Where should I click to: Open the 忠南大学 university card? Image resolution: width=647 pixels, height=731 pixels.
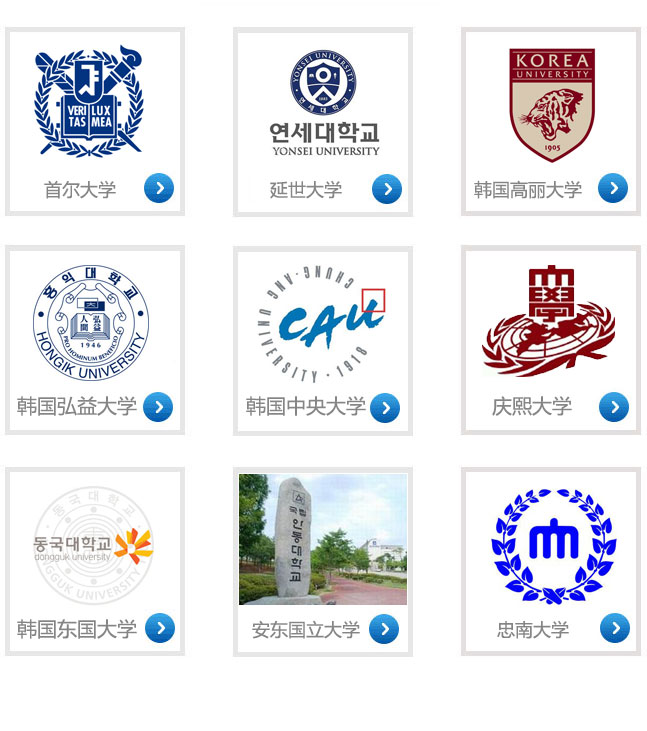[x=551, y=560]
